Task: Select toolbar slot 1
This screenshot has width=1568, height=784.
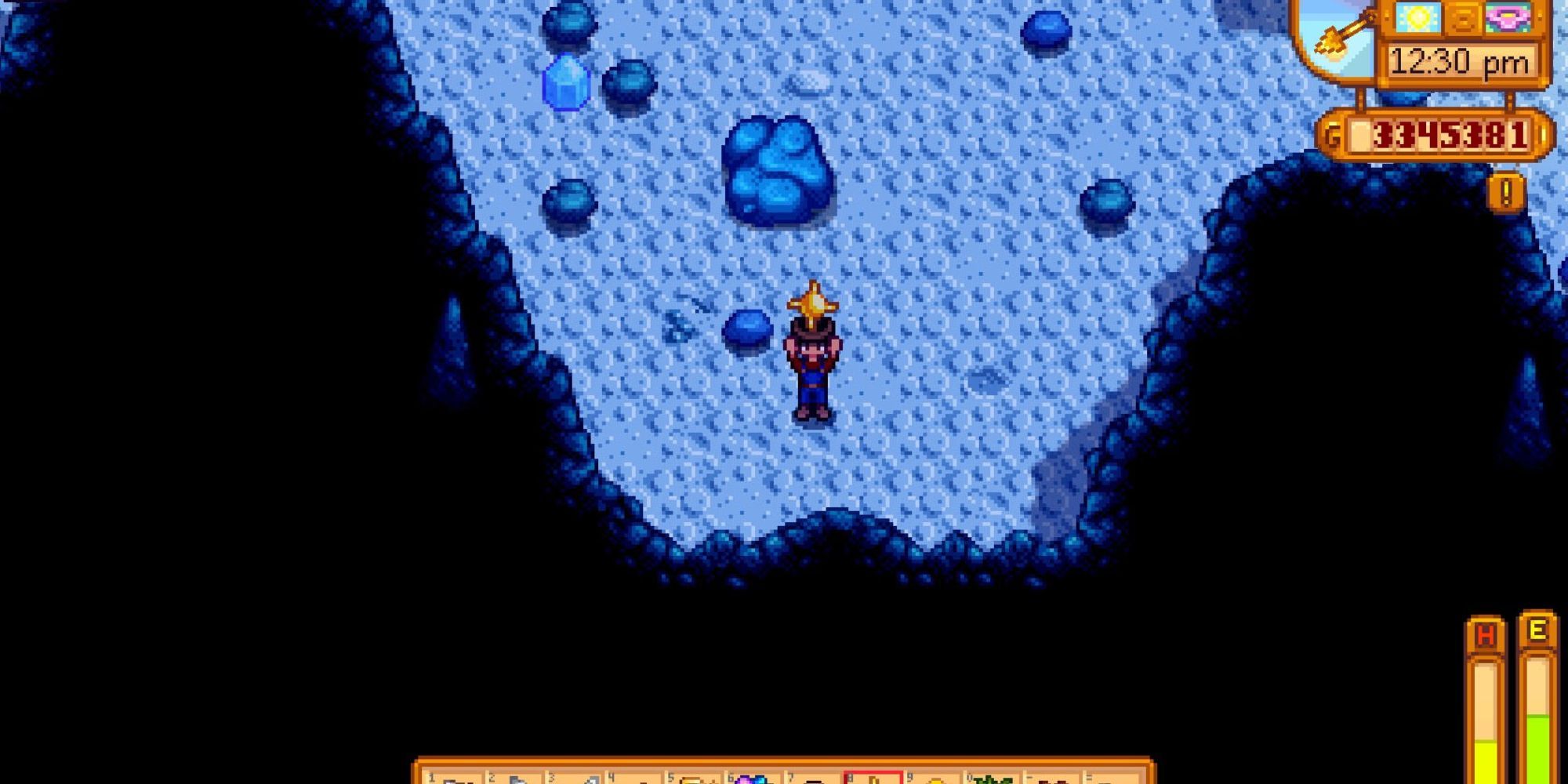Action: [453, 778]
